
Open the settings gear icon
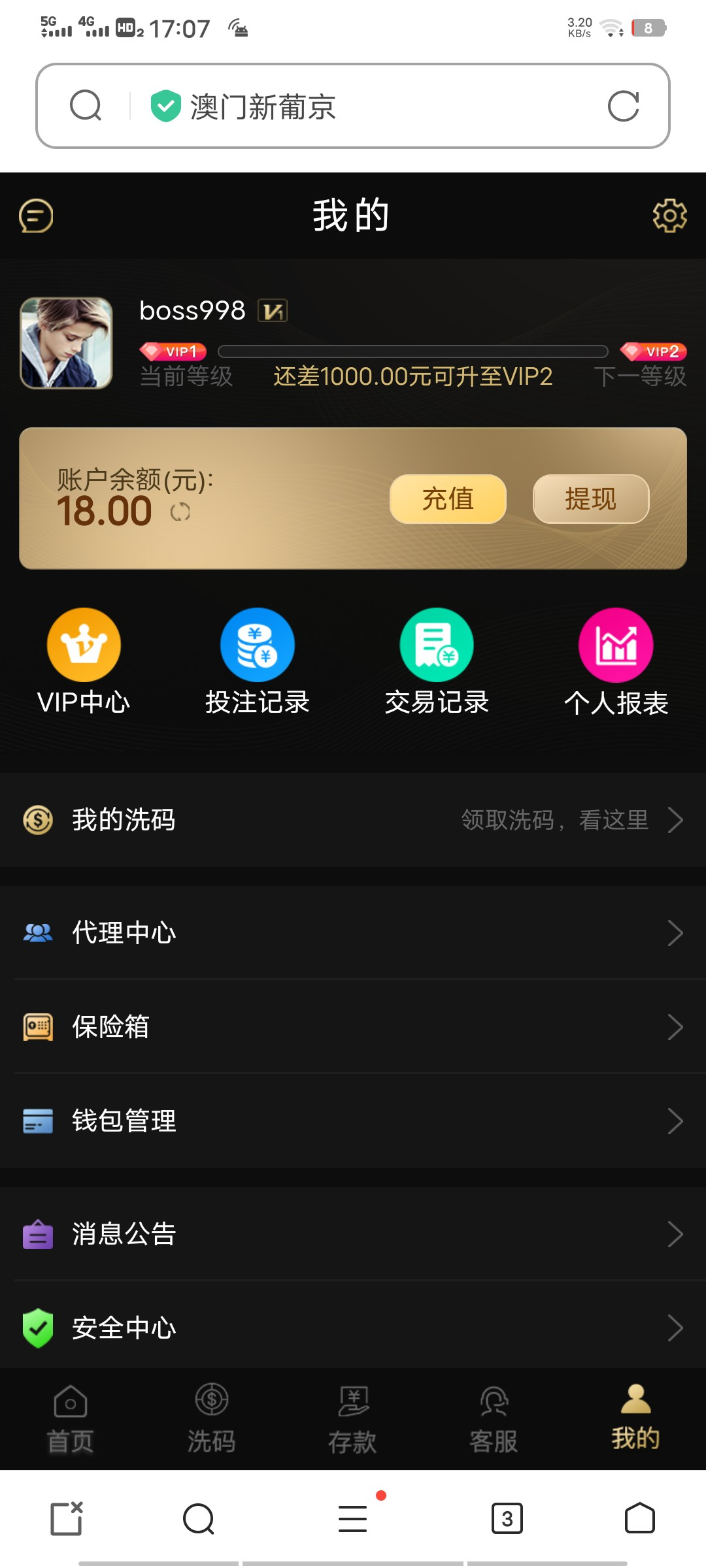click(669, 216)
